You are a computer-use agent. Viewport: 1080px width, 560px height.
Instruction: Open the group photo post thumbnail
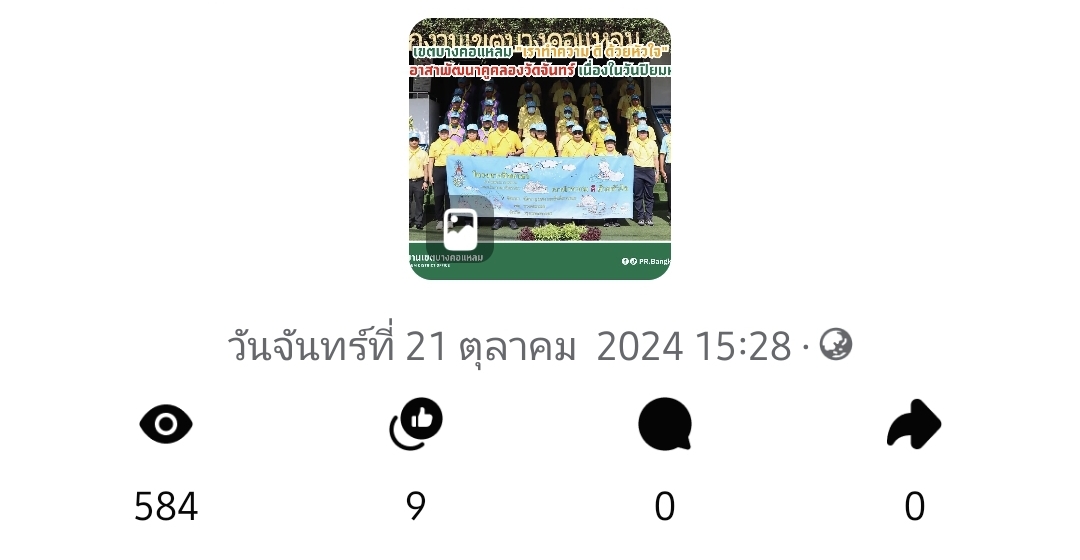(x=540, y=148)
